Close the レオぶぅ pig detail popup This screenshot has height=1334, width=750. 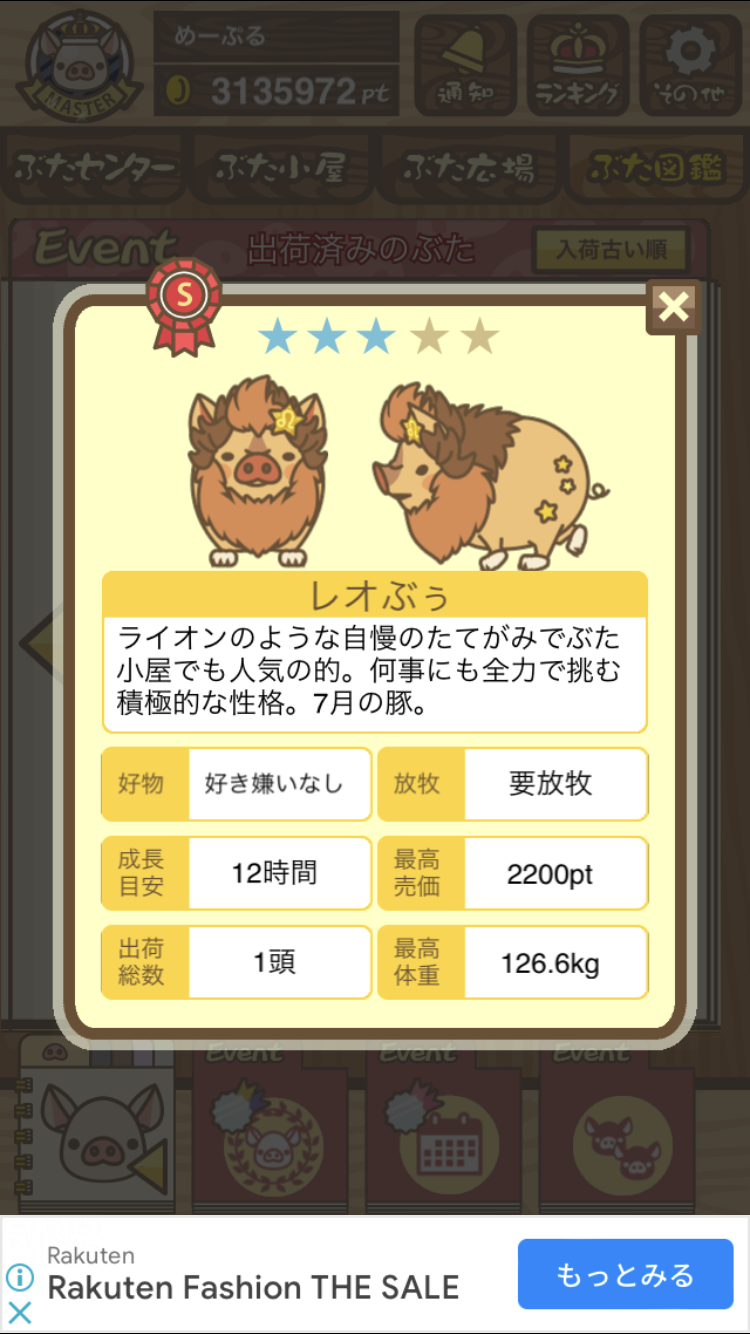coord(674,307)
